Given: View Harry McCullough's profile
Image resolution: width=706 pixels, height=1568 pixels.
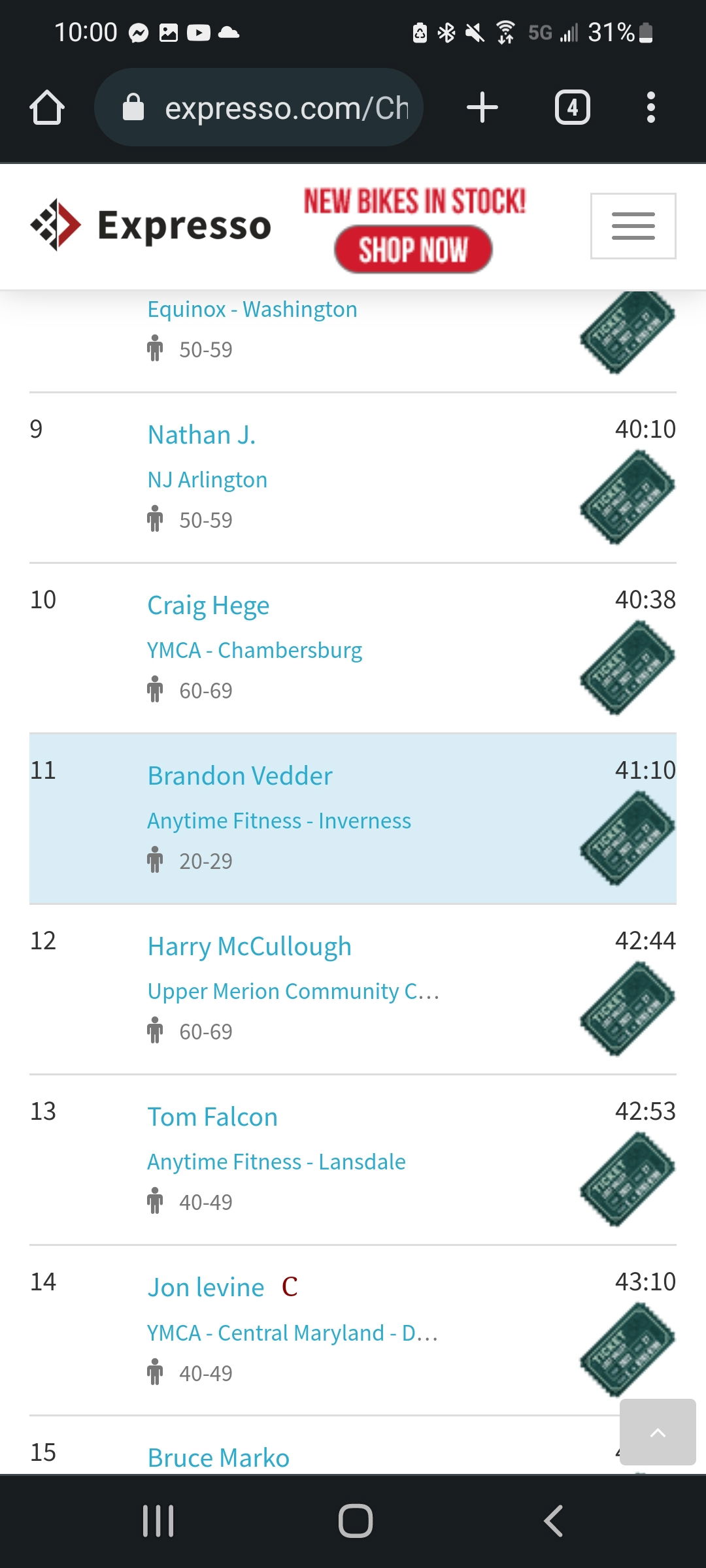Looking at the screenshot, I should pyautogui.click(x=249, y=946).
